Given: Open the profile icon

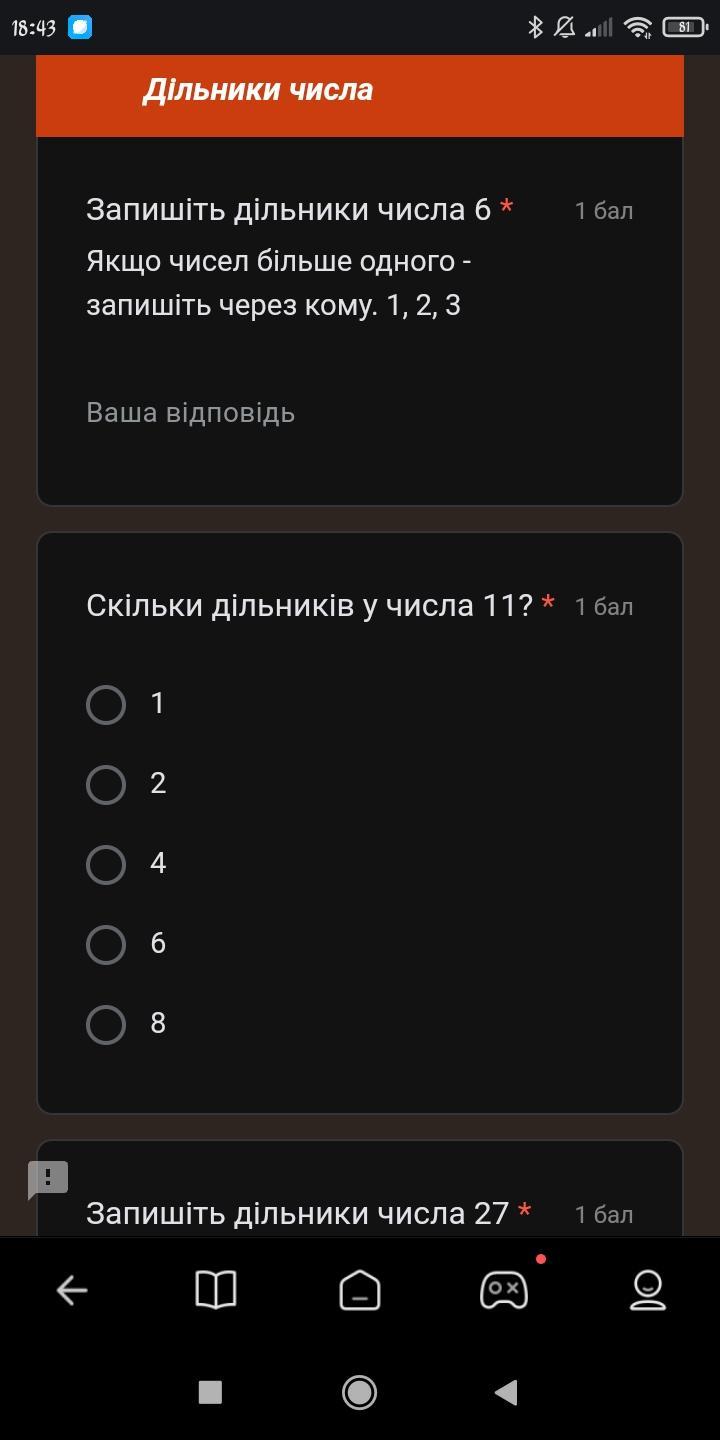Looking at the screenshot, I should (x=648, y=1291).
